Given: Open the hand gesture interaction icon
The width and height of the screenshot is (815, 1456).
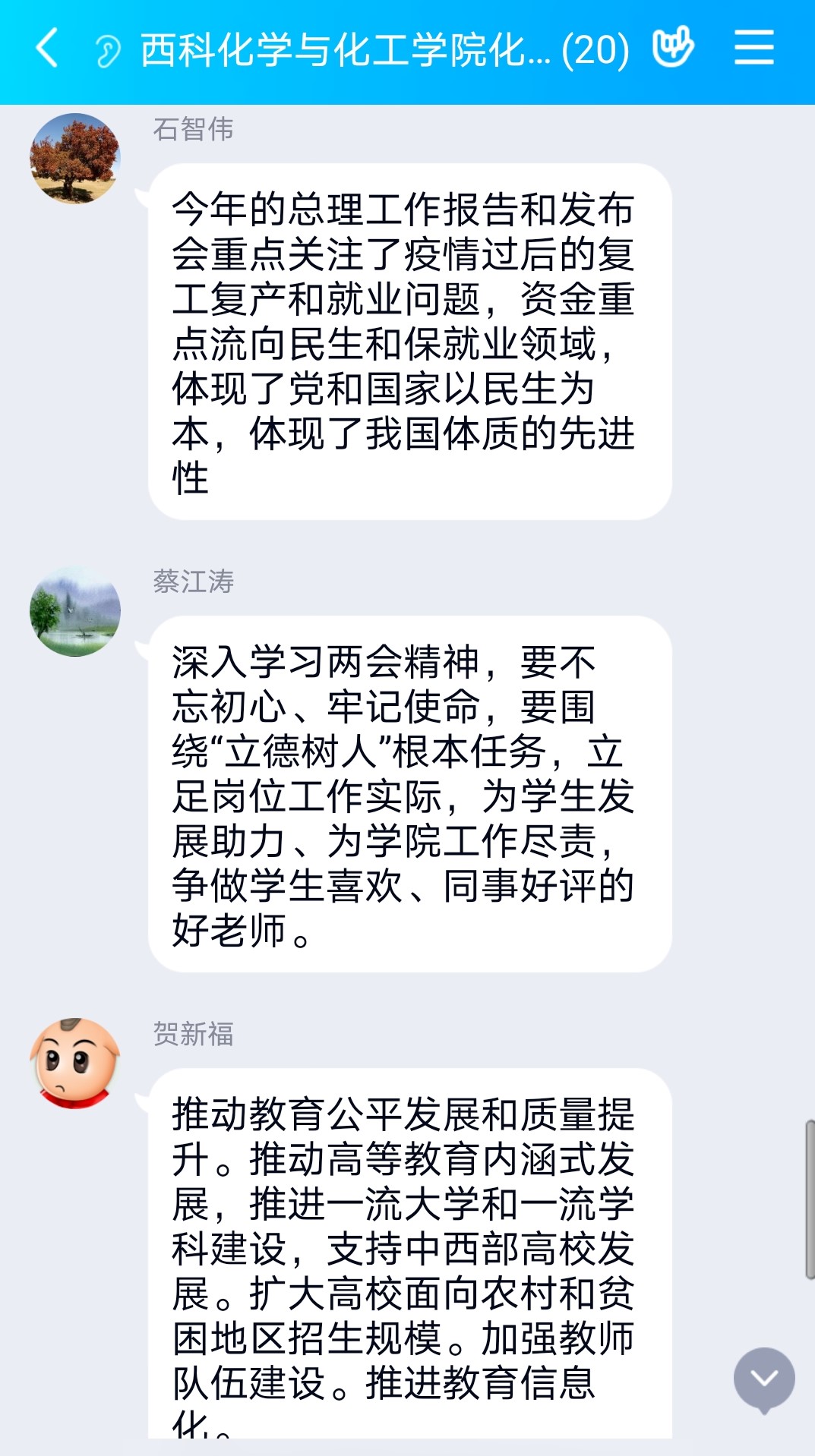Looking at the screenshot, I should tap(673, 48).
